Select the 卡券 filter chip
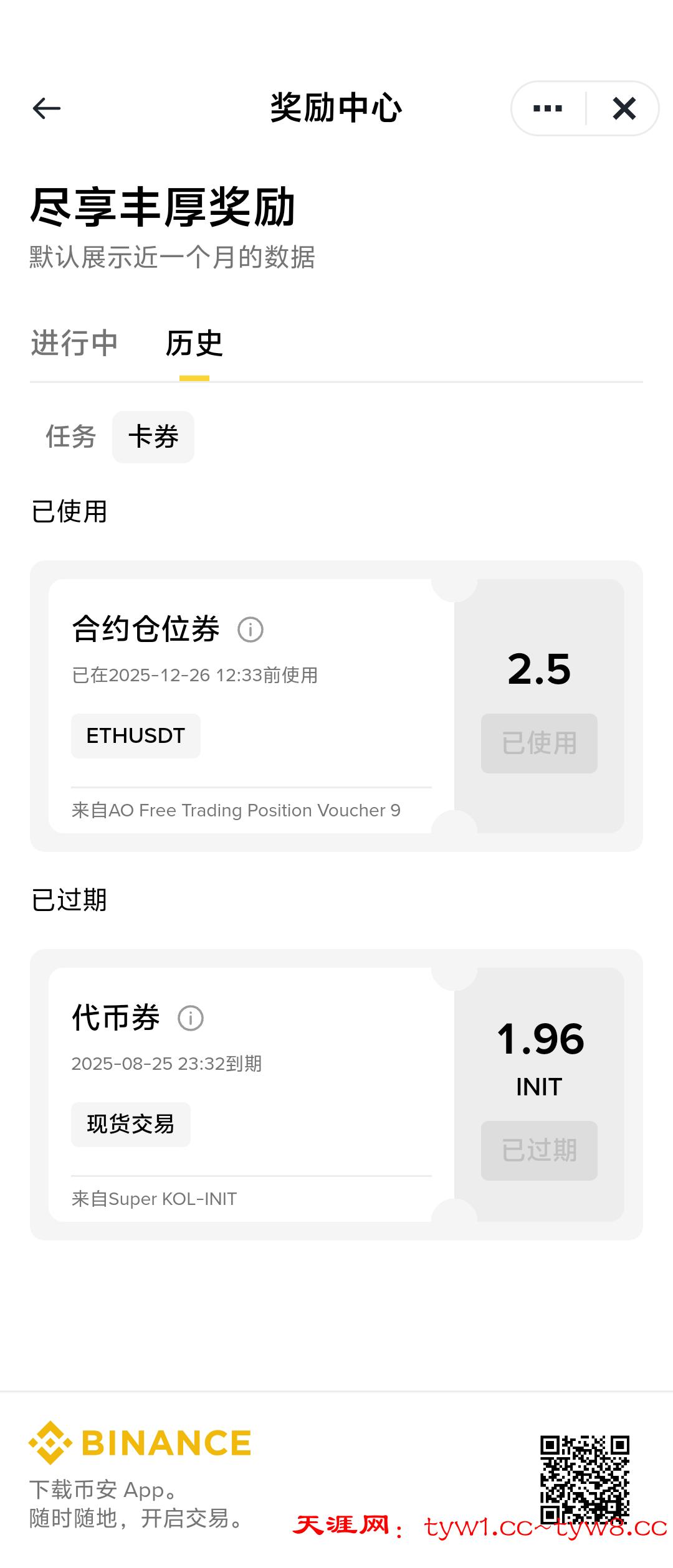Screen dimensions: 673x1568 (x=153, y=437)
